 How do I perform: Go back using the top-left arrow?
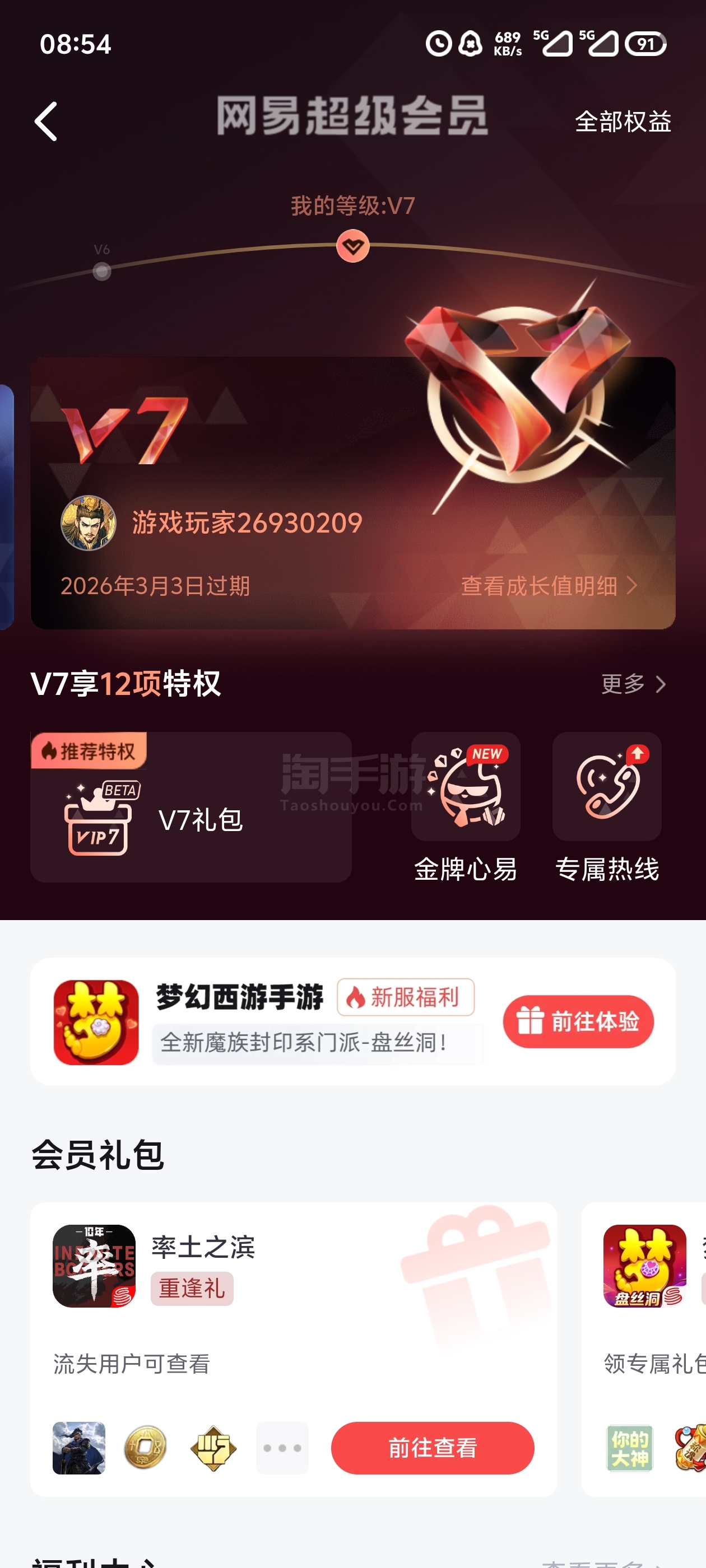click(47, 122)
